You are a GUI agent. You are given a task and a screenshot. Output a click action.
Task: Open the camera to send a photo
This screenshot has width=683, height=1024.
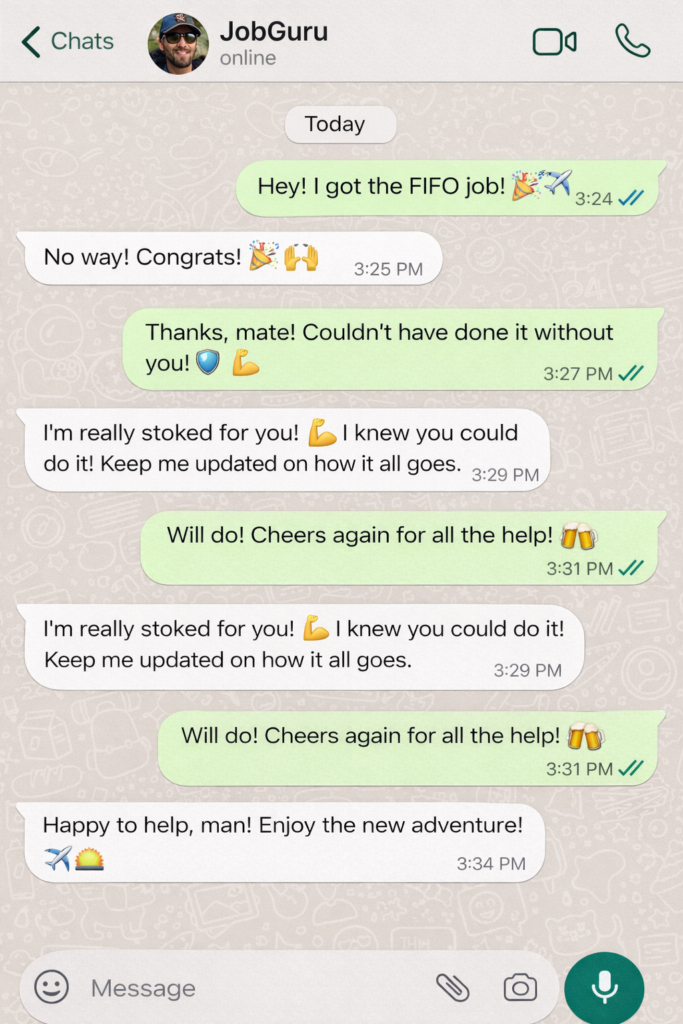click(520, 988)
